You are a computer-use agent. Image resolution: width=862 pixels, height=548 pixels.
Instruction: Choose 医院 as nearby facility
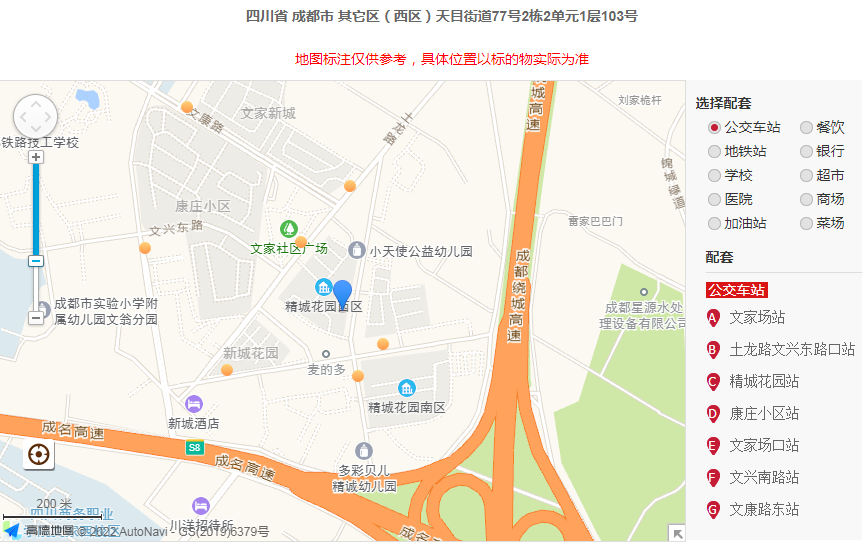tap(714, 200)
